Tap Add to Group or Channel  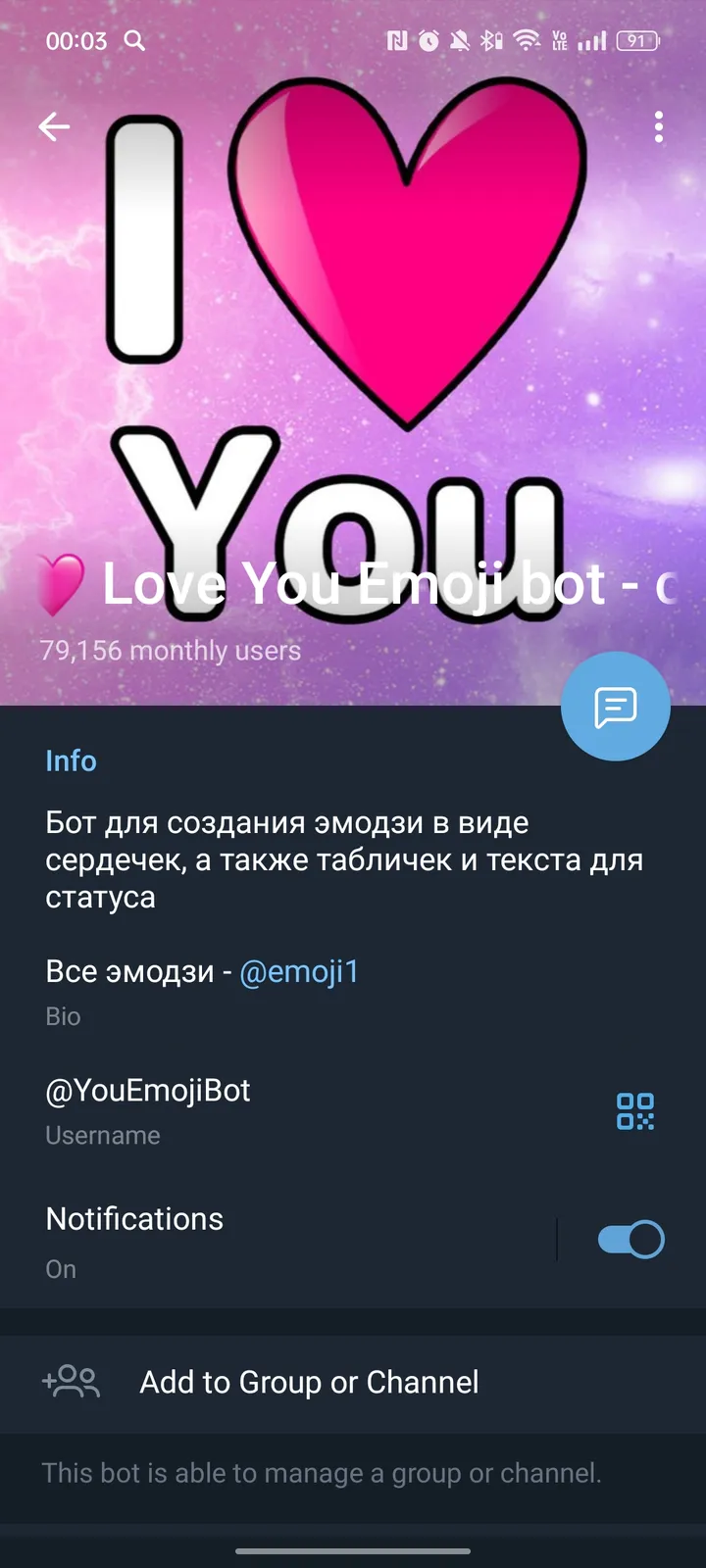pos(309,1382)
